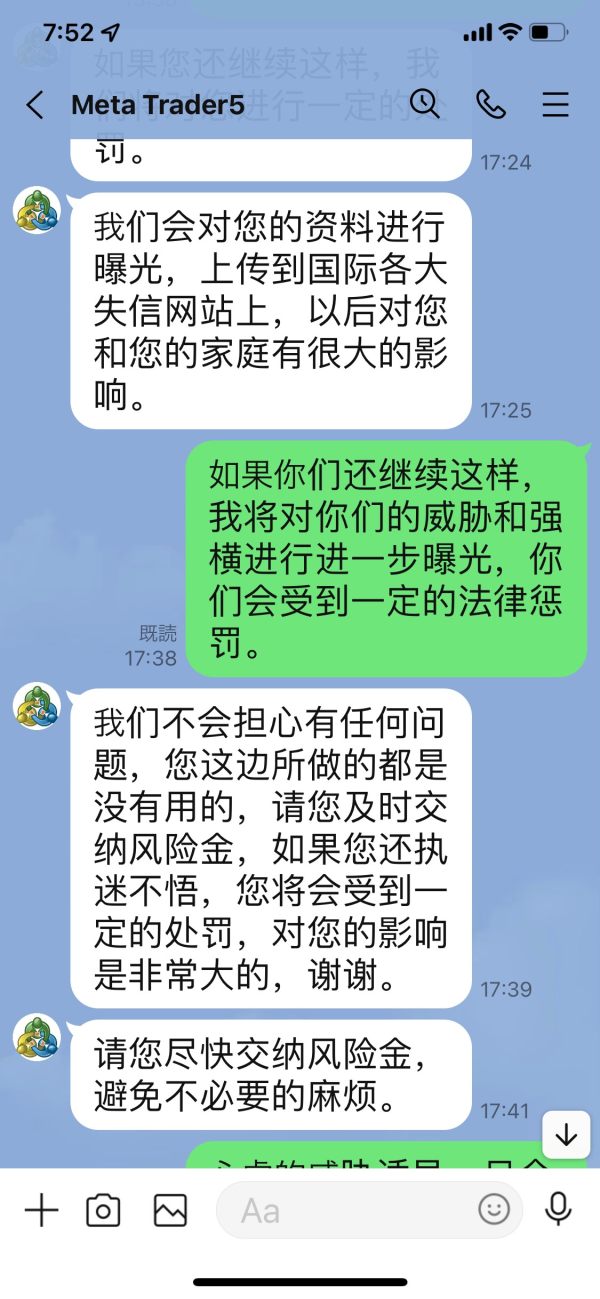Go back from the Meta Trader5 chat

35,105
